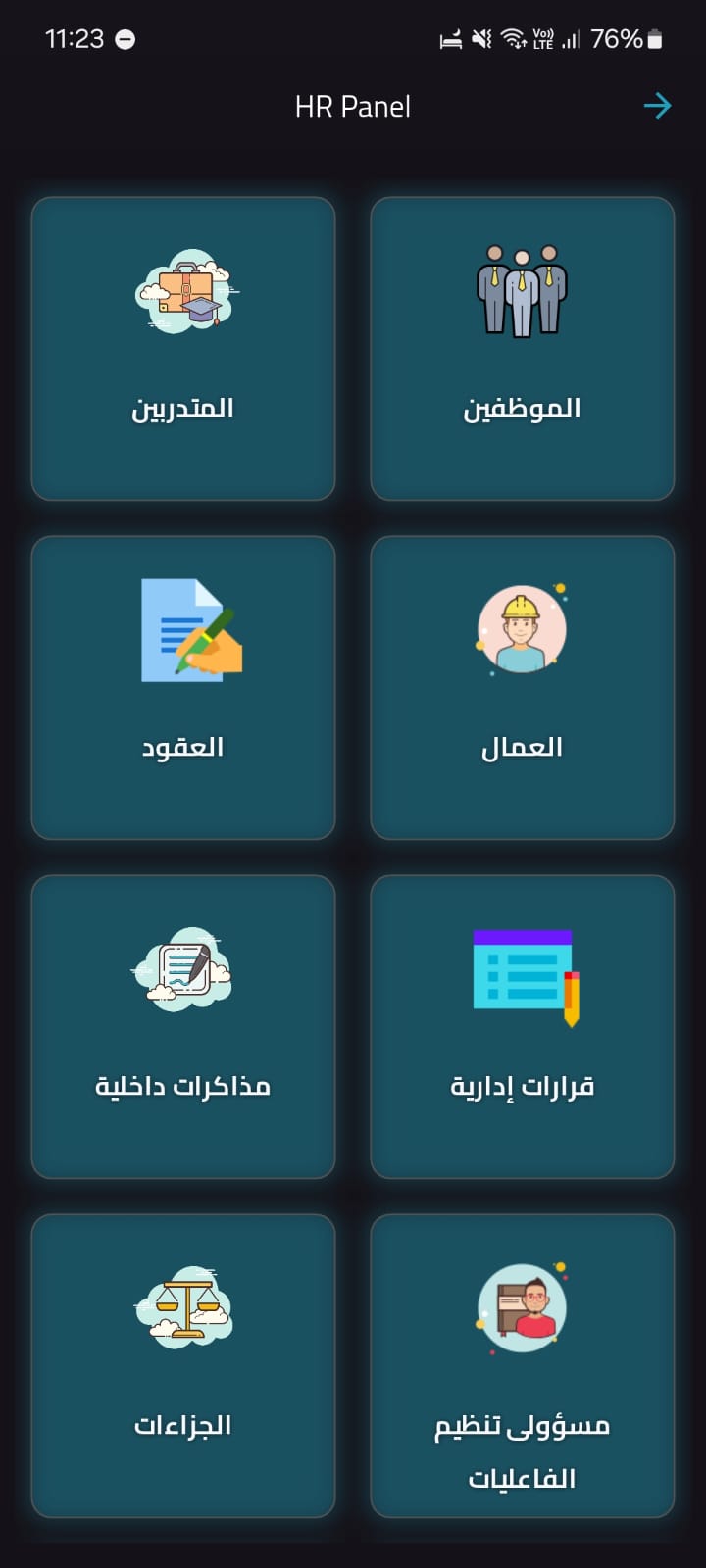Tap the HR Panel title text
This screenshot has height=1568, width=706.
353,106
